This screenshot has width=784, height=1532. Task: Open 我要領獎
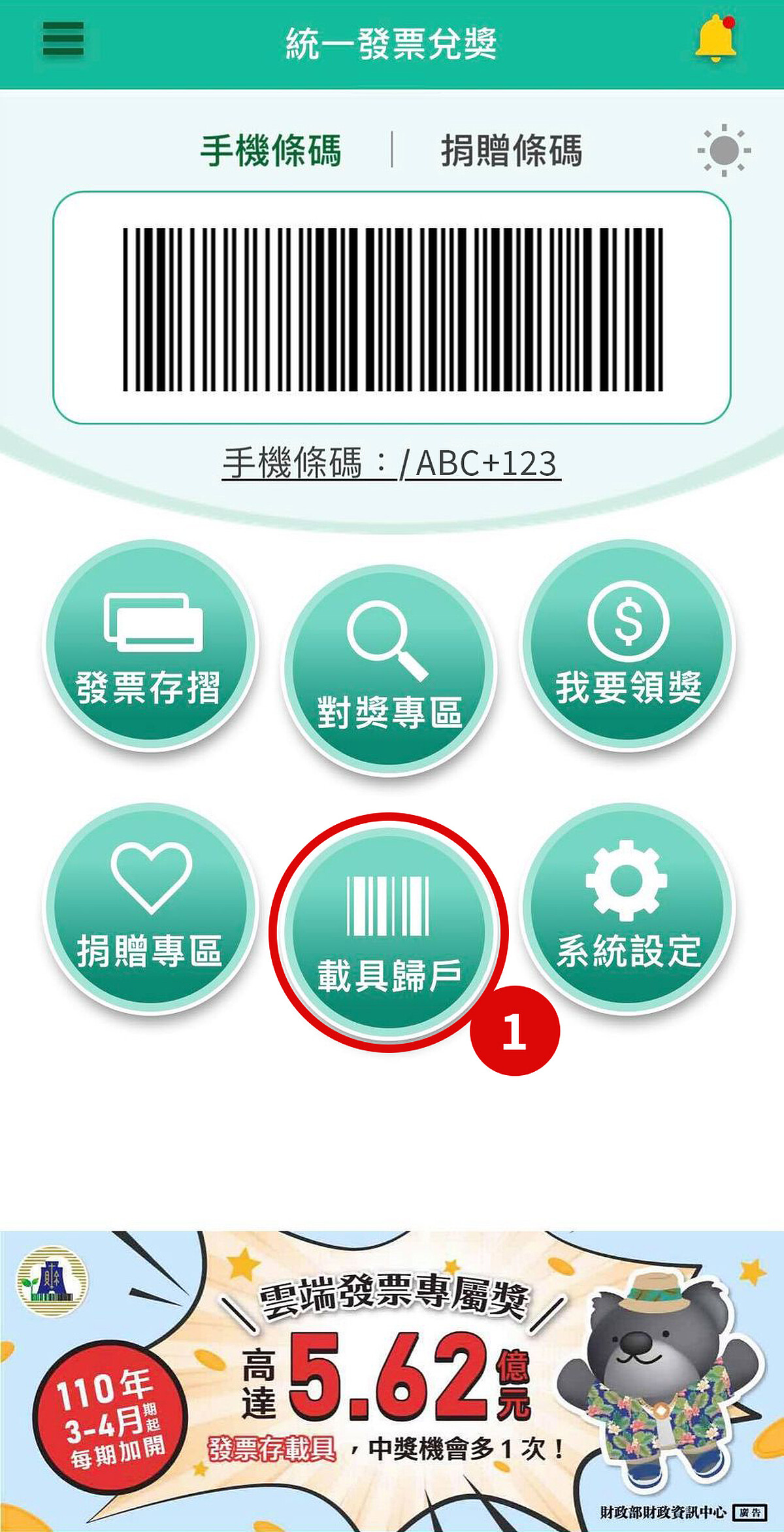tap(628, 646)
